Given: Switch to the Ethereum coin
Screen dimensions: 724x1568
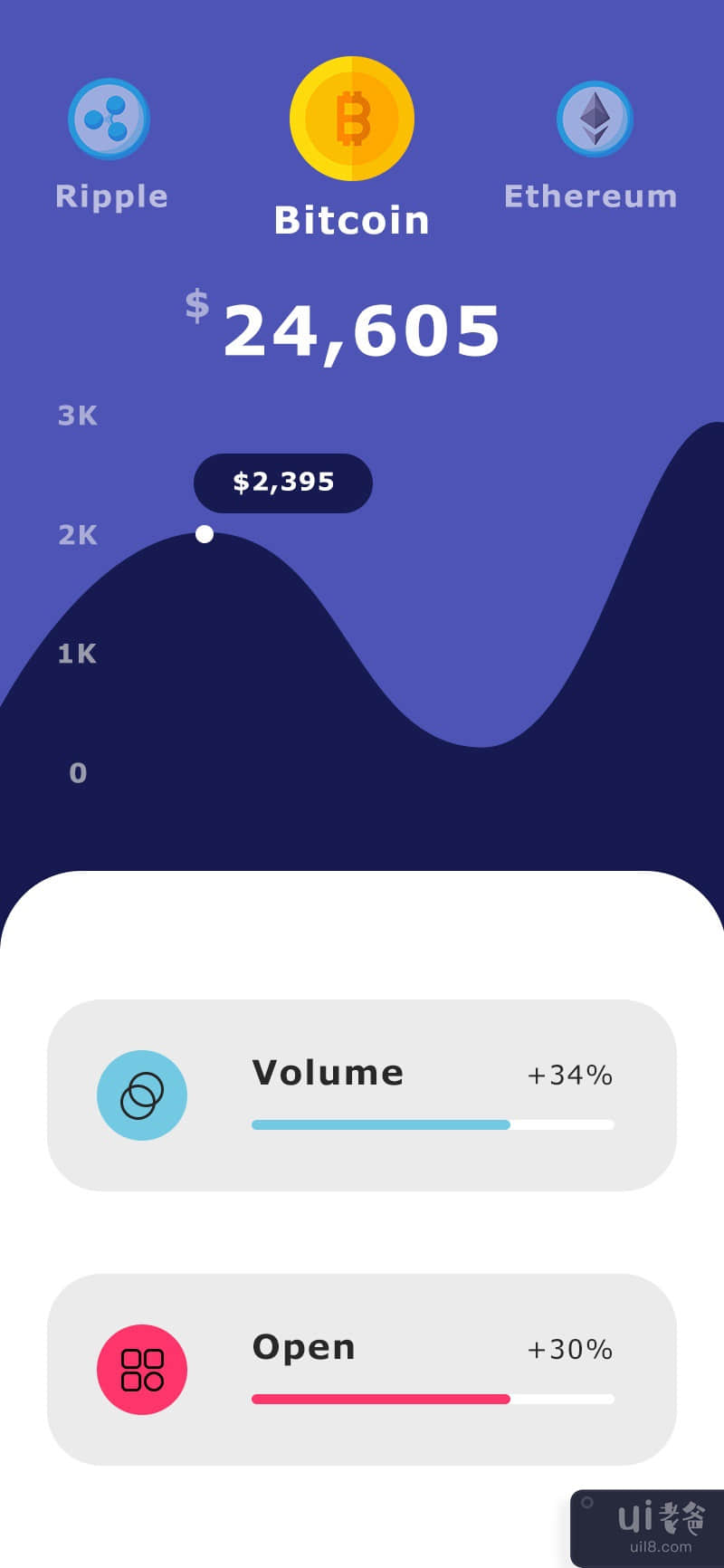Looking at the screenshot, I should coord(595,120).
